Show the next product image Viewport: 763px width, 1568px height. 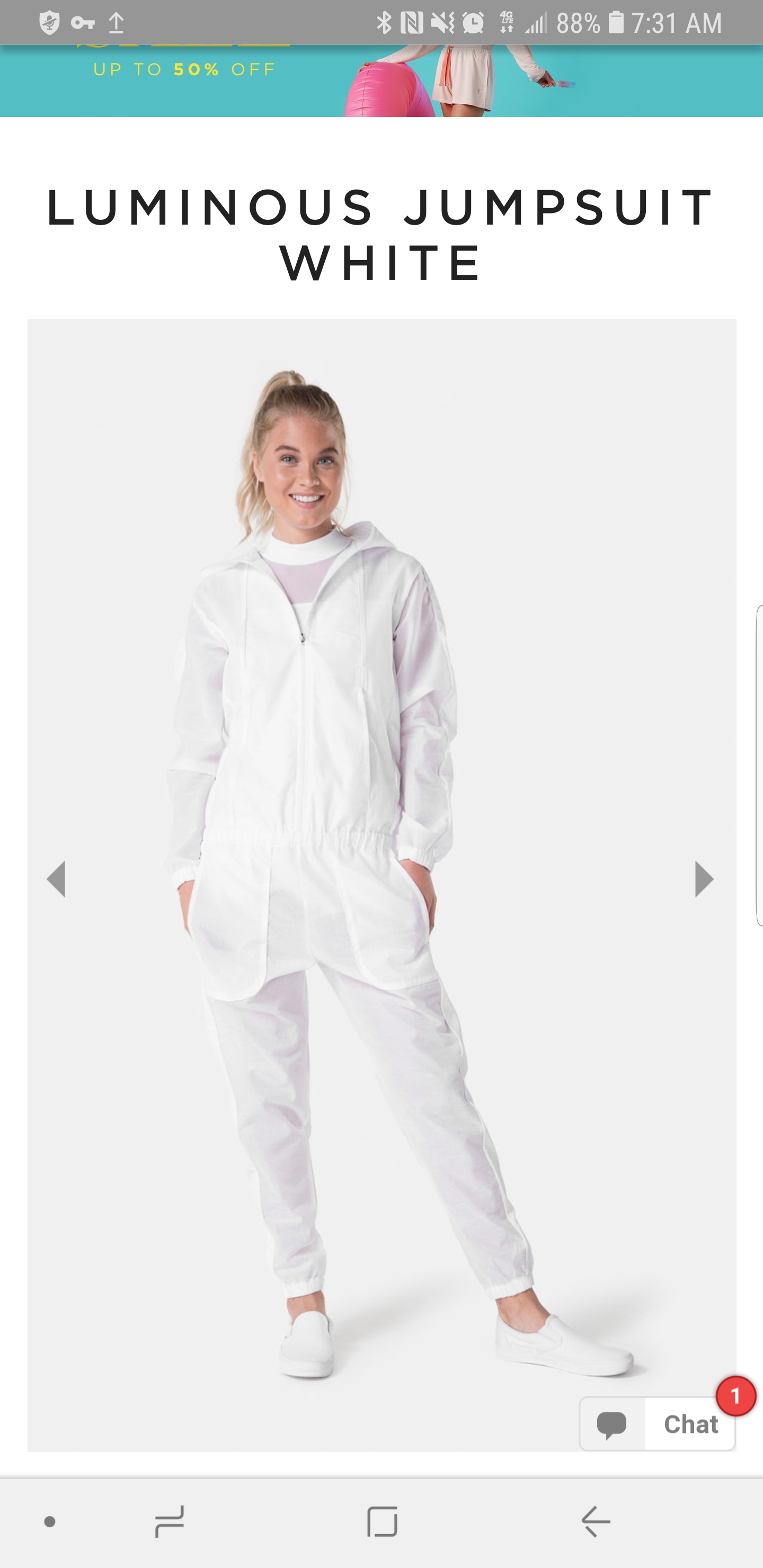pos(703,879)
